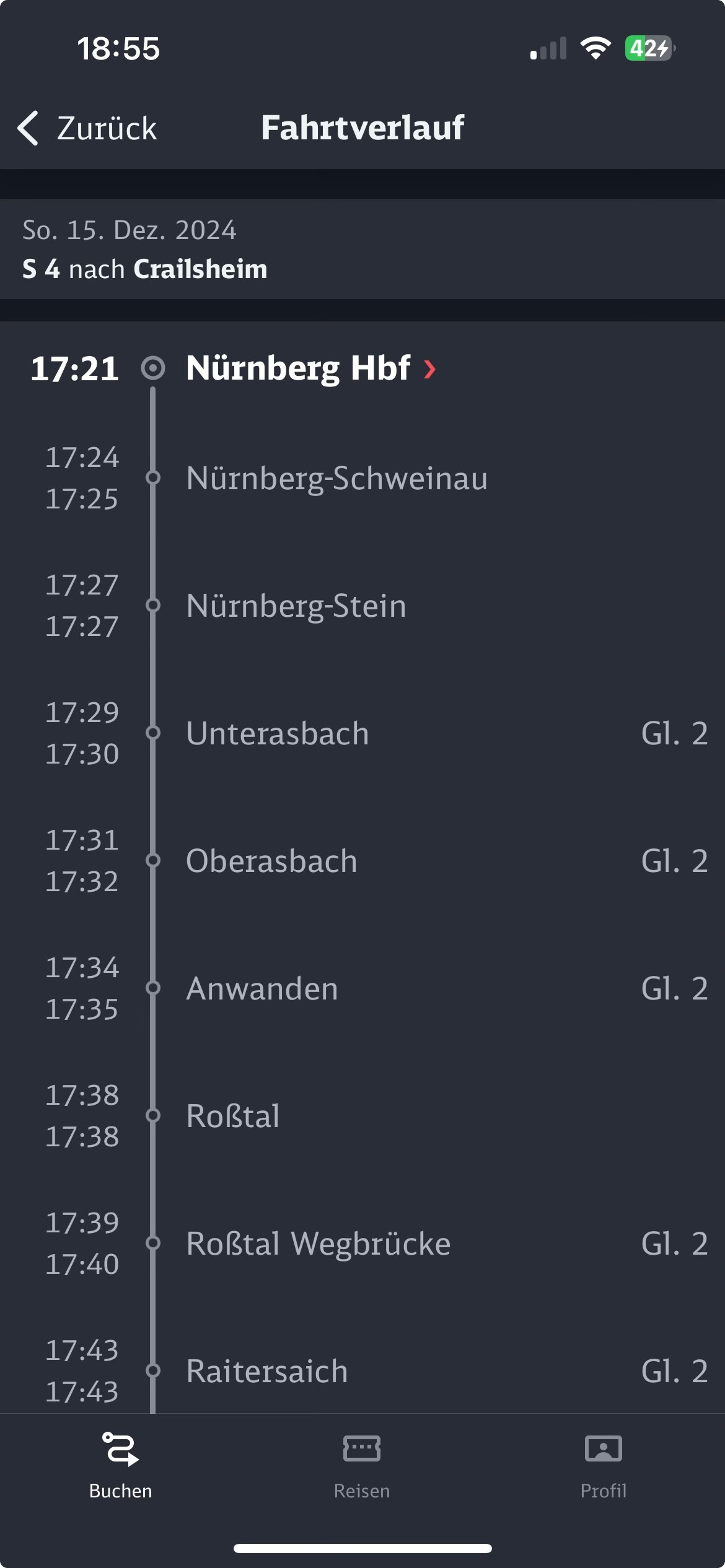Tap the Anwanden stop row

pyautogui.click(x=362, y=988)
